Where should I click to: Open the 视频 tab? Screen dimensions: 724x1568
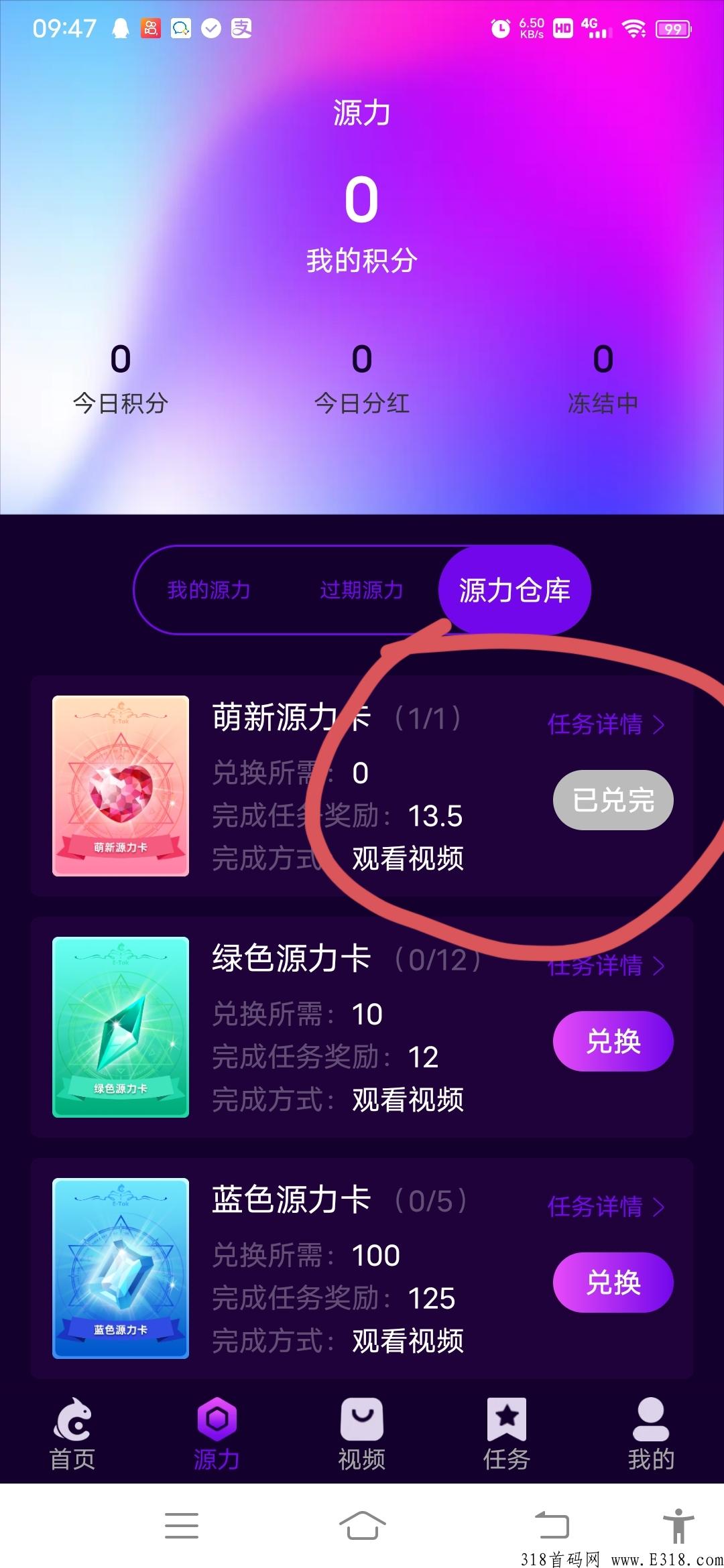362,1434
